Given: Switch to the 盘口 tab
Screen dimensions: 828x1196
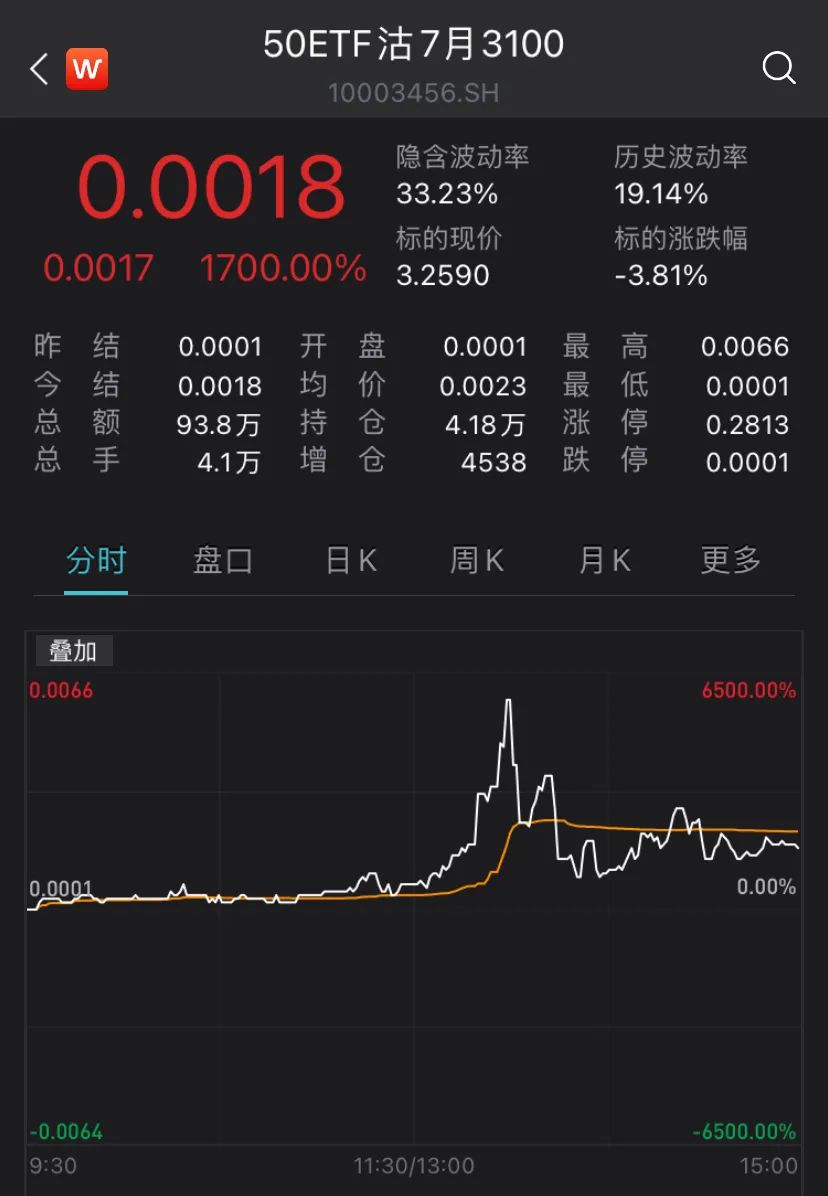Looking at the screenshot, I should [x=223, y=561].
